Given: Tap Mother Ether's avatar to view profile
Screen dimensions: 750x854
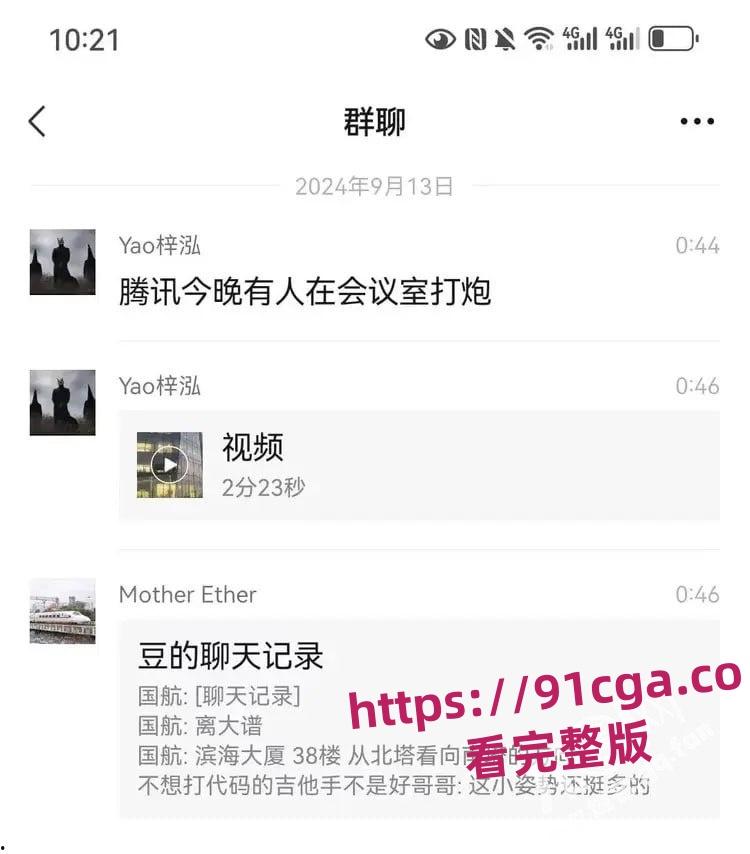Looking at the screenshot, I should point(63,610).
